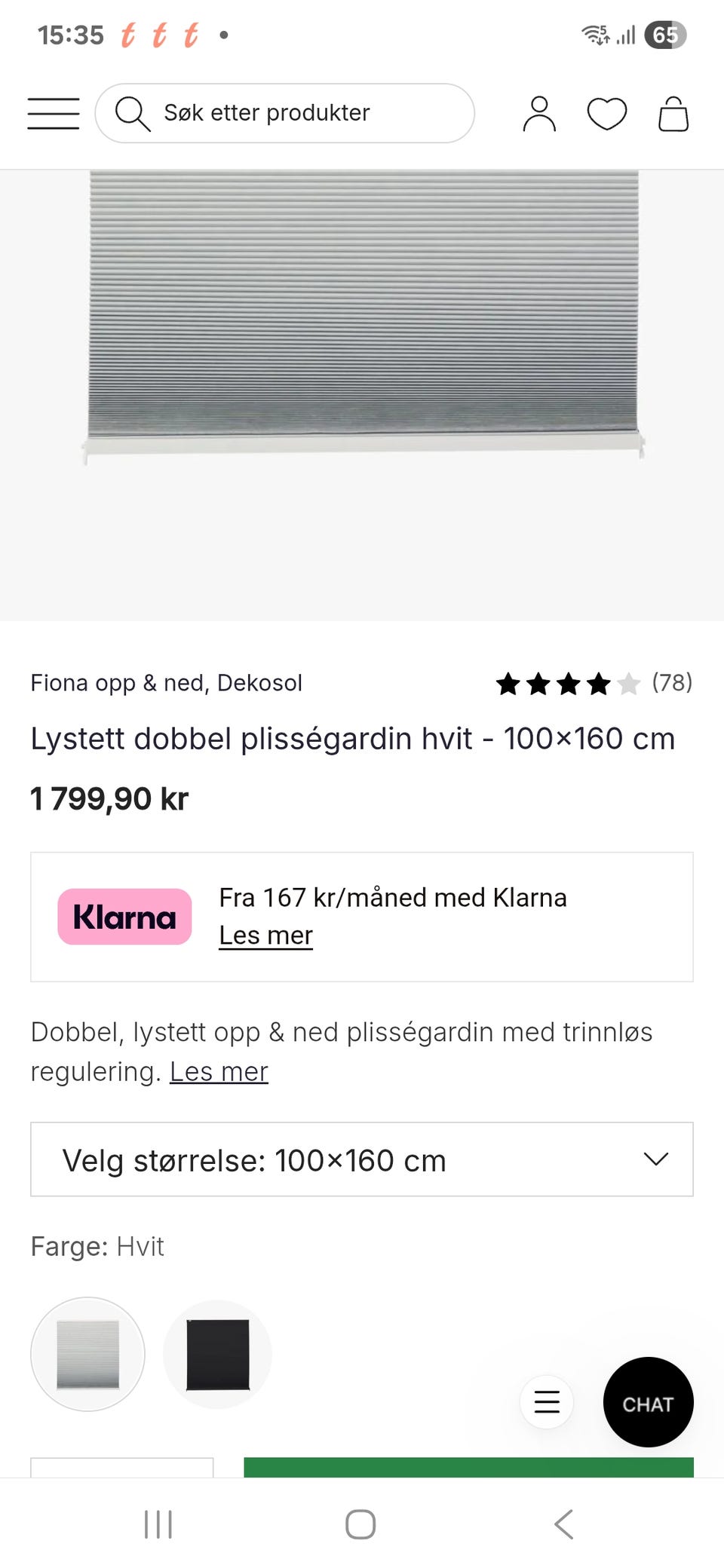Go to the system home screen
The width and height of the screenshot is (724, 1568).
coord(360,1524)
